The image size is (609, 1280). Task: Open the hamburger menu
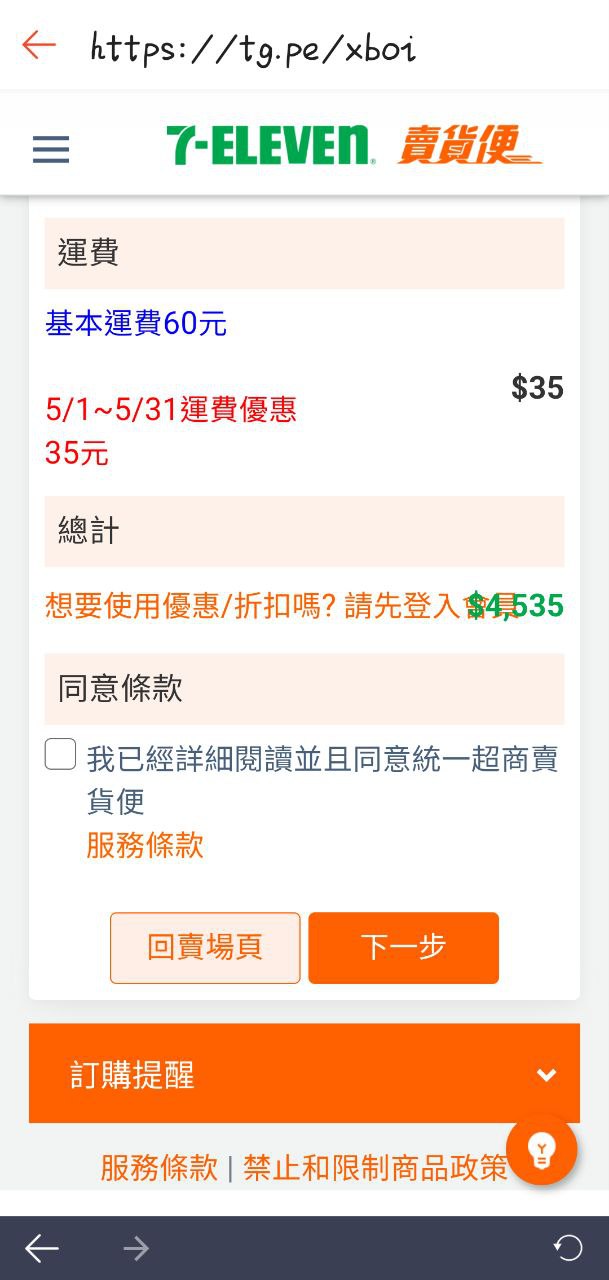click(51, 150)
